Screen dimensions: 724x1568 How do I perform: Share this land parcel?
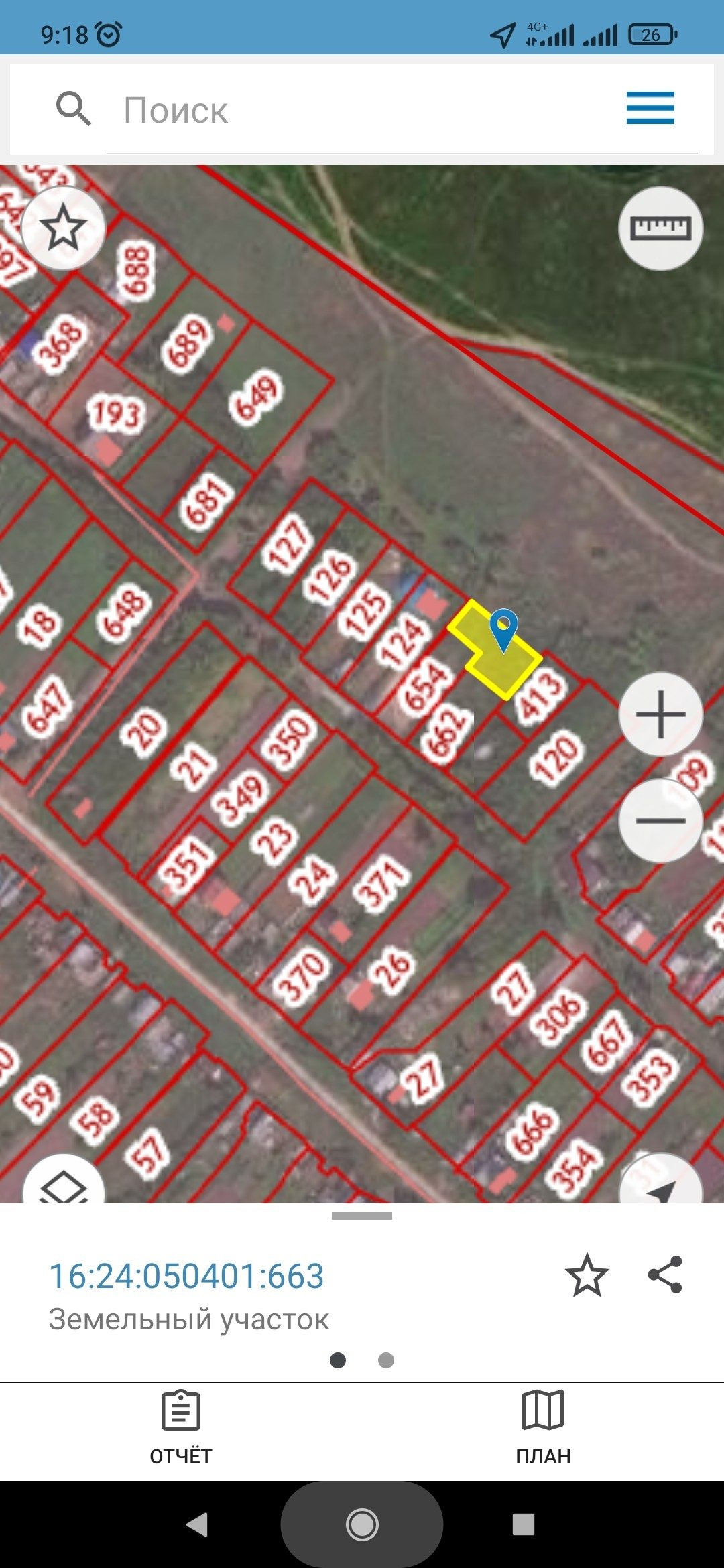click(x=665, y=1275)
